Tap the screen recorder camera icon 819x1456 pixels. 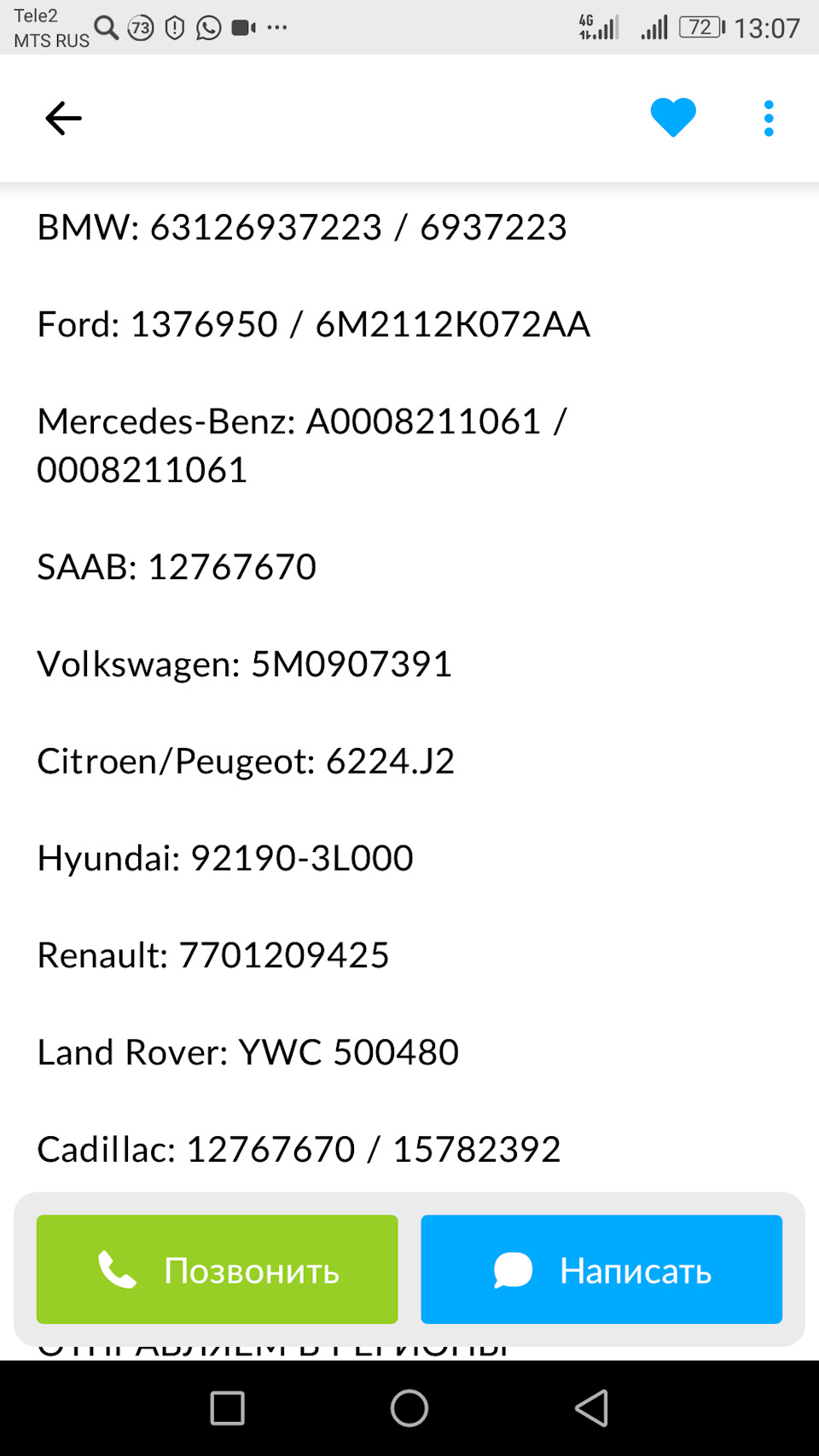point(243,27)
